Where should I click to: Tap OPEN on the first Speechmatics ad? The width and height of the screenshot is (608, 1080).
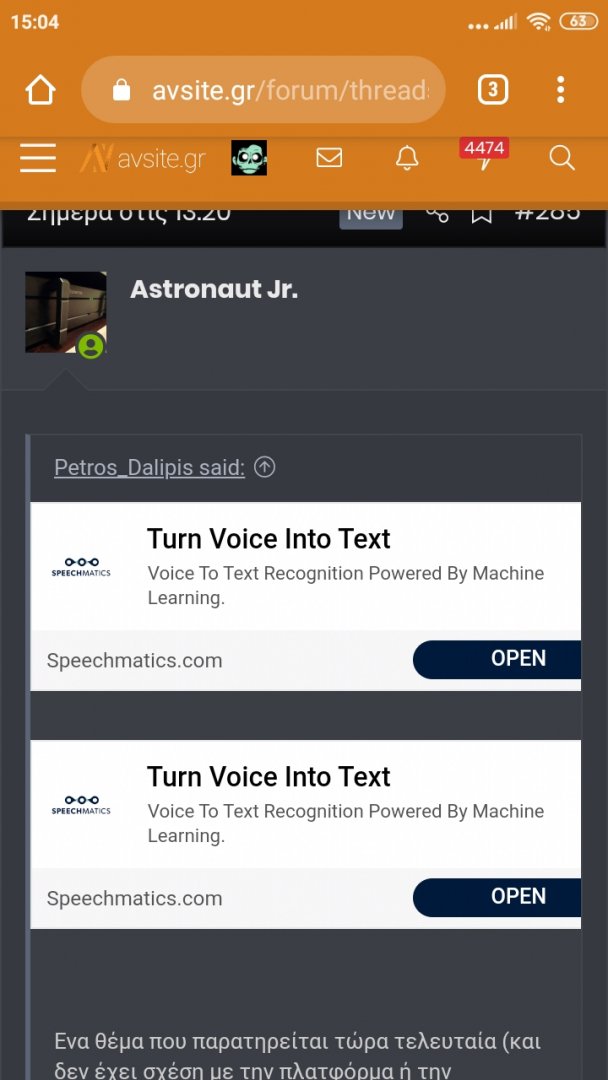[x=497, y=659]
